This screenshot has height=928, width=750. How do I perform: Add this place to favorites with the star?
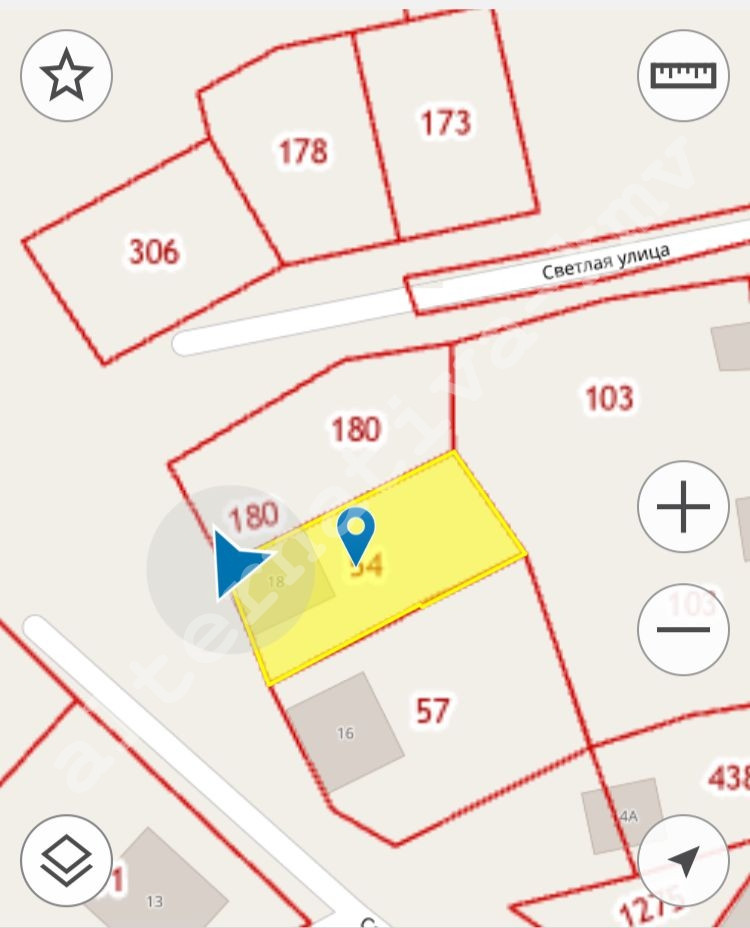(66, 75)
